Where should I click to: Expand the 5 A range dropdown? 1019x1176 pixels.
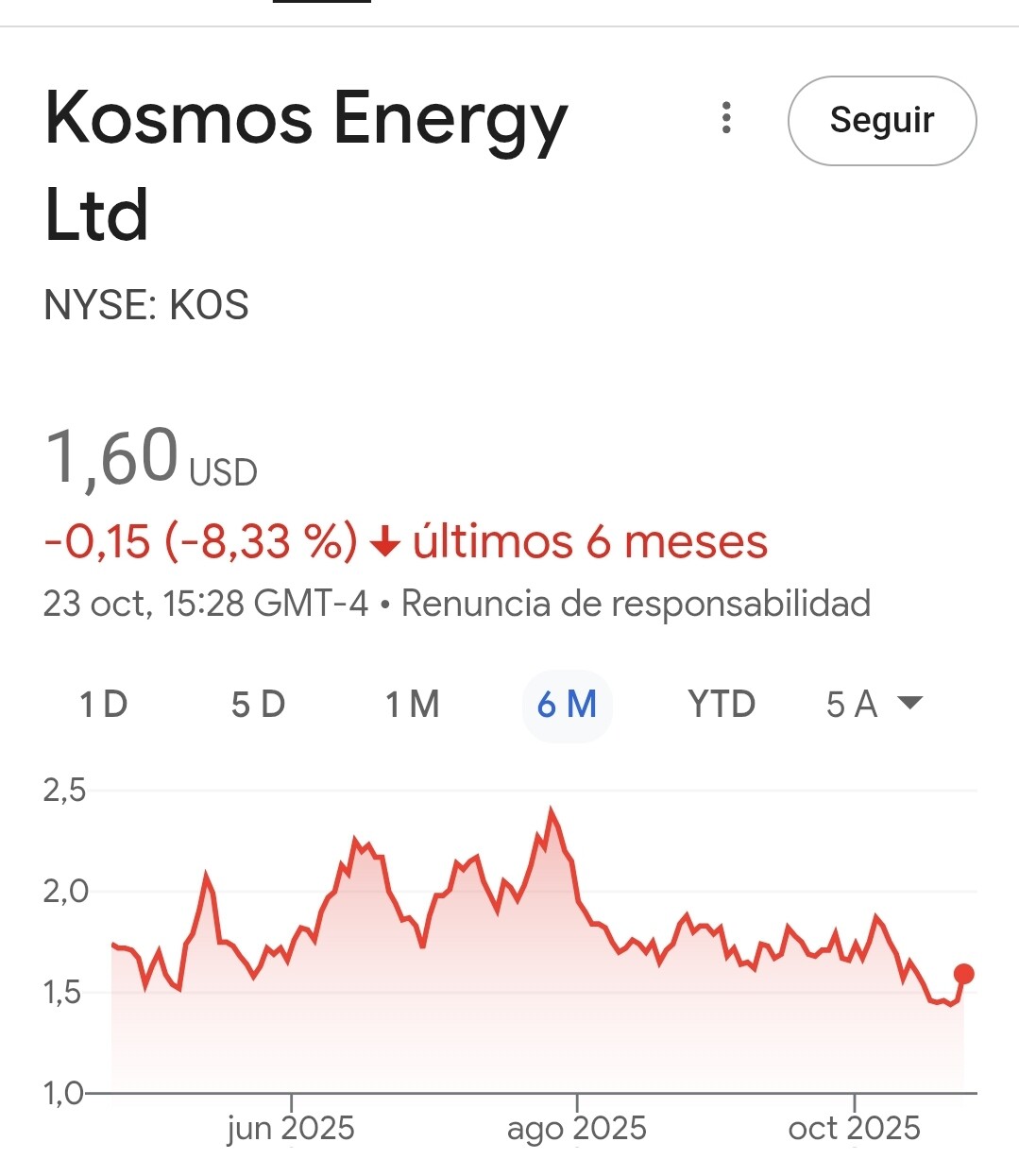pyautogui.click(x=874, y=705)
